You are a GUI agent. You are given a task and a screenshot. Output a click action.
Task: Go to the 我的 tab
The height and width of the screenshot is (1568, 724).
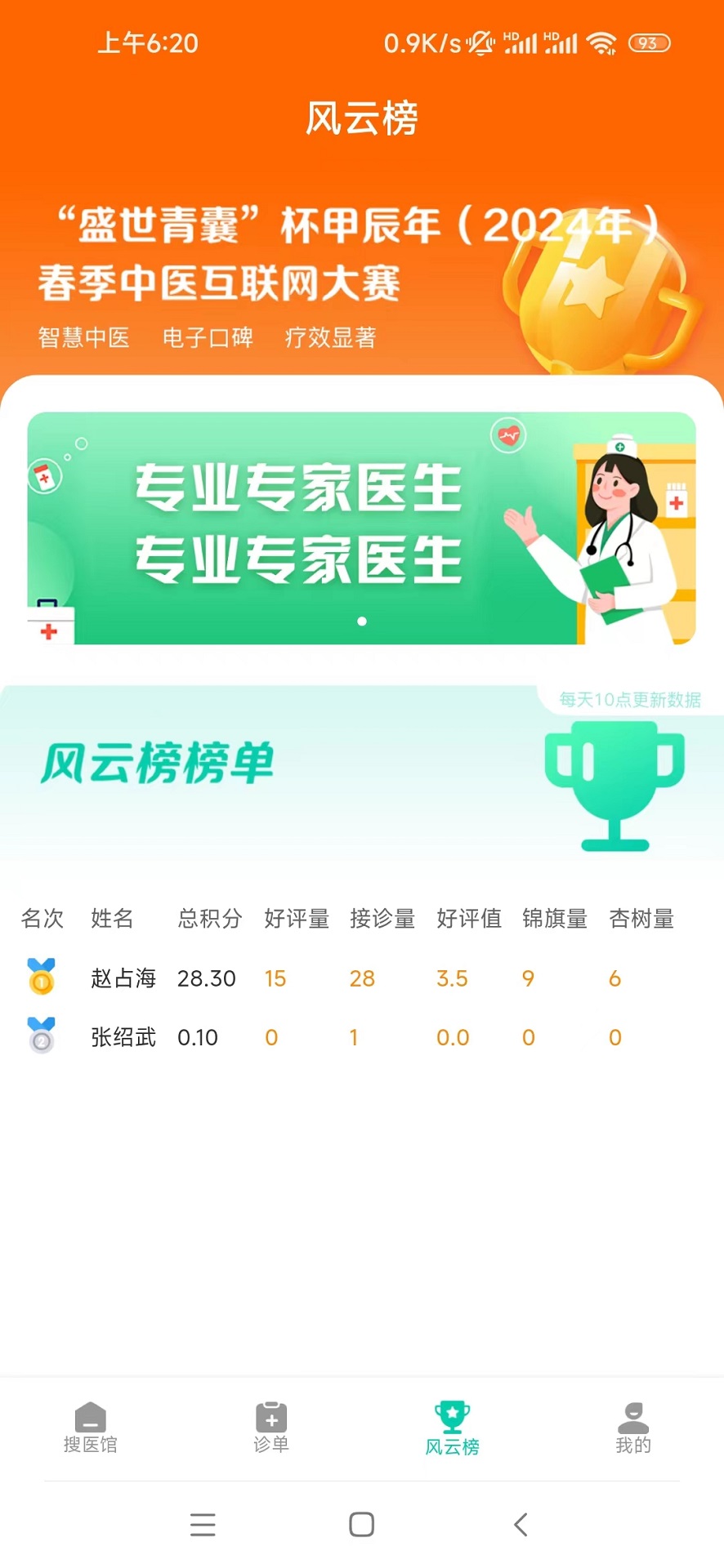click(632, 1428)
